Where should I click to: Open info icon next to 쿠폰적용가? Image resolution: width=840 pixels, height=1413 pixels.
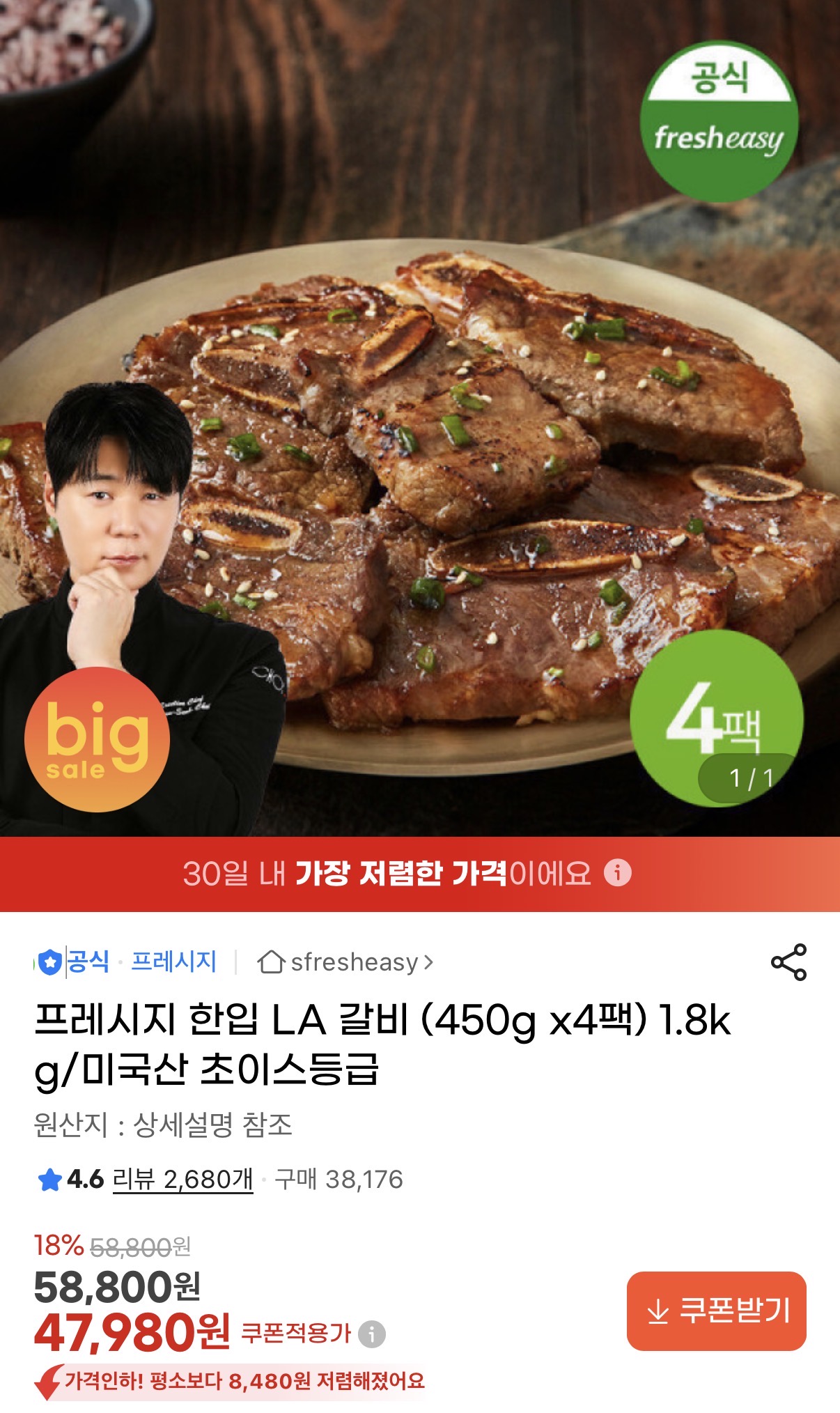[372, 1334]
